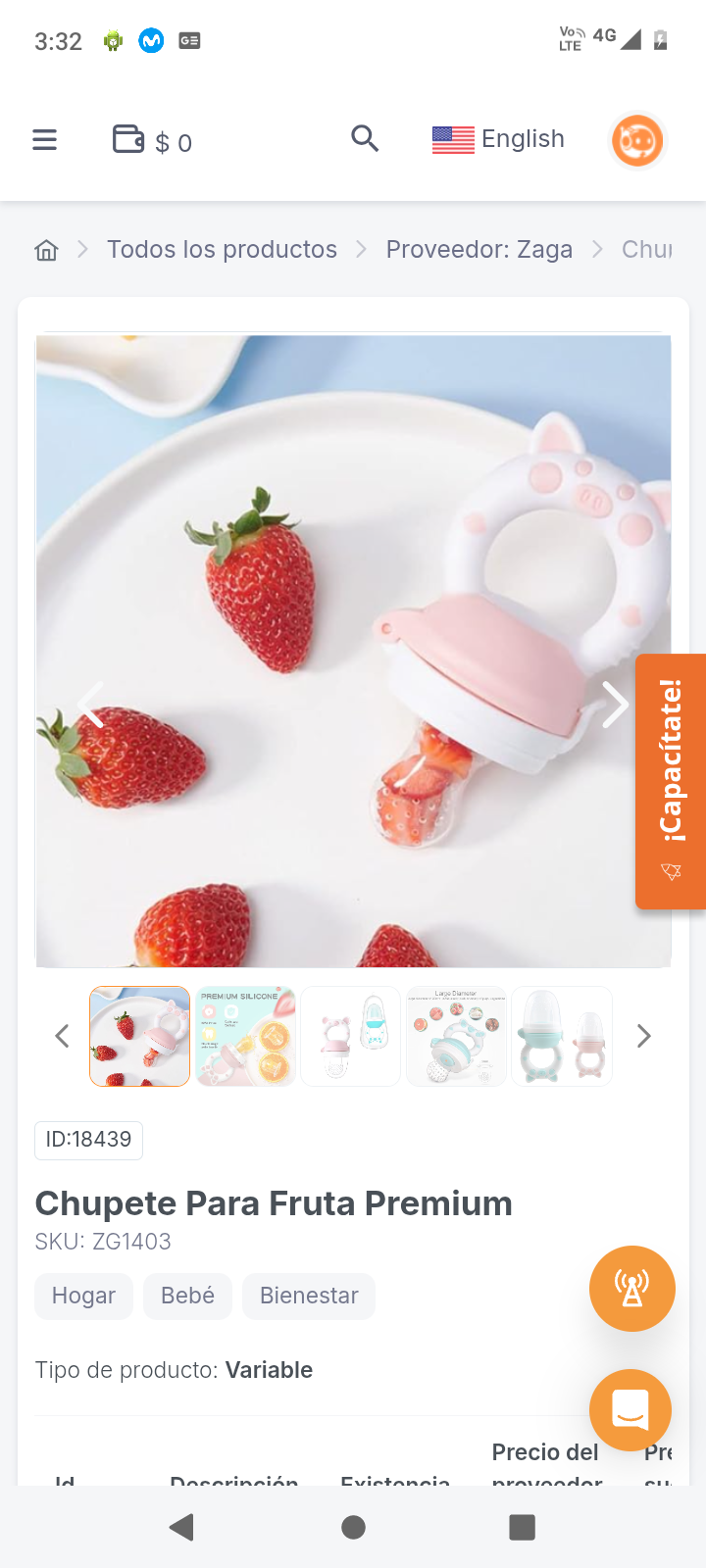Select the Large Diameter thumbnail
The image size is (706, 1568).
tap(456, 1036)
